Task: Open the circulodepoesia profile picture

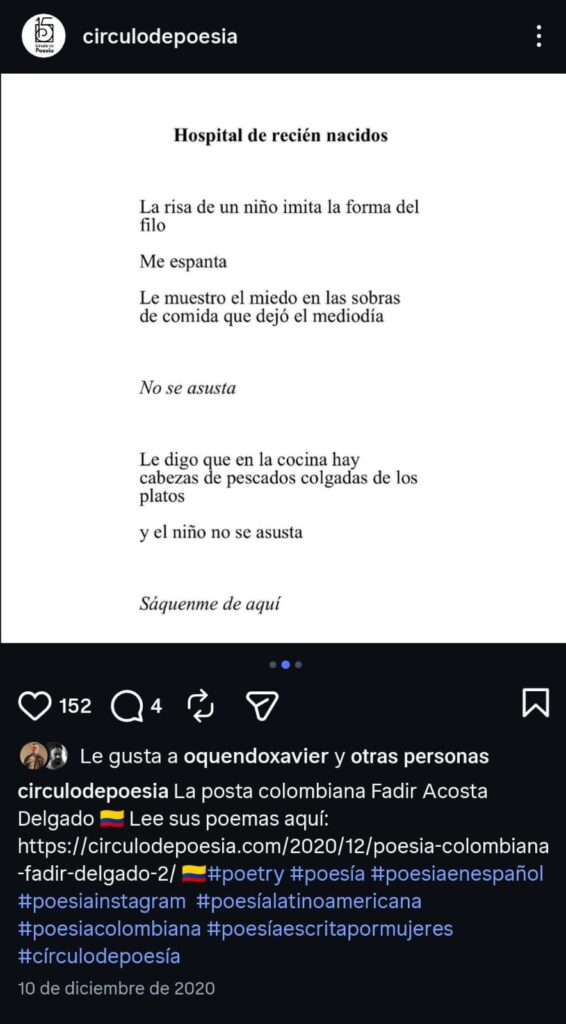Action: tap(43, 36)
